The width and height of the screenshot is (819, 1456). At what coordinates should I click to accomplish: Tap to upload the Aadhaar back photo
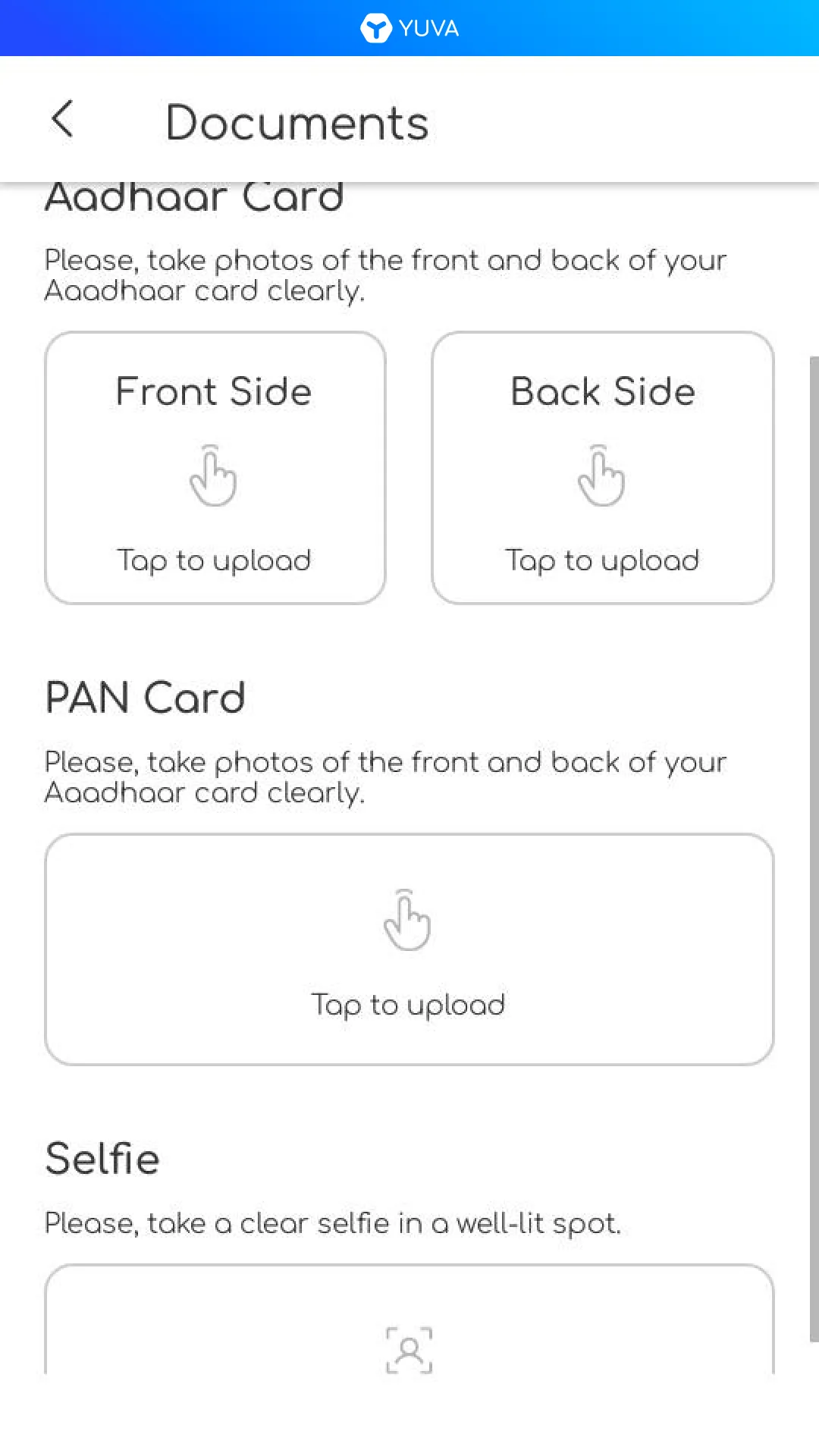pos(603,561)
